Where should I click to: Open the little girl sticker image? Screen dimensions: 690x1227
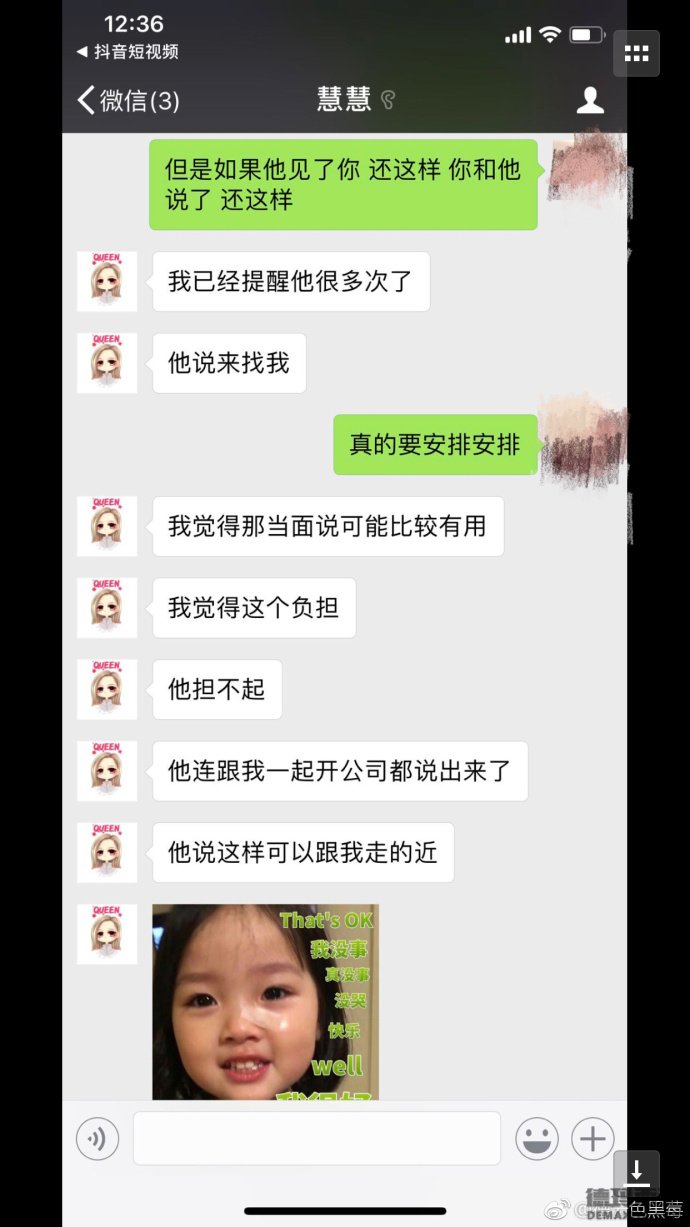click(x=265, y=1000)
